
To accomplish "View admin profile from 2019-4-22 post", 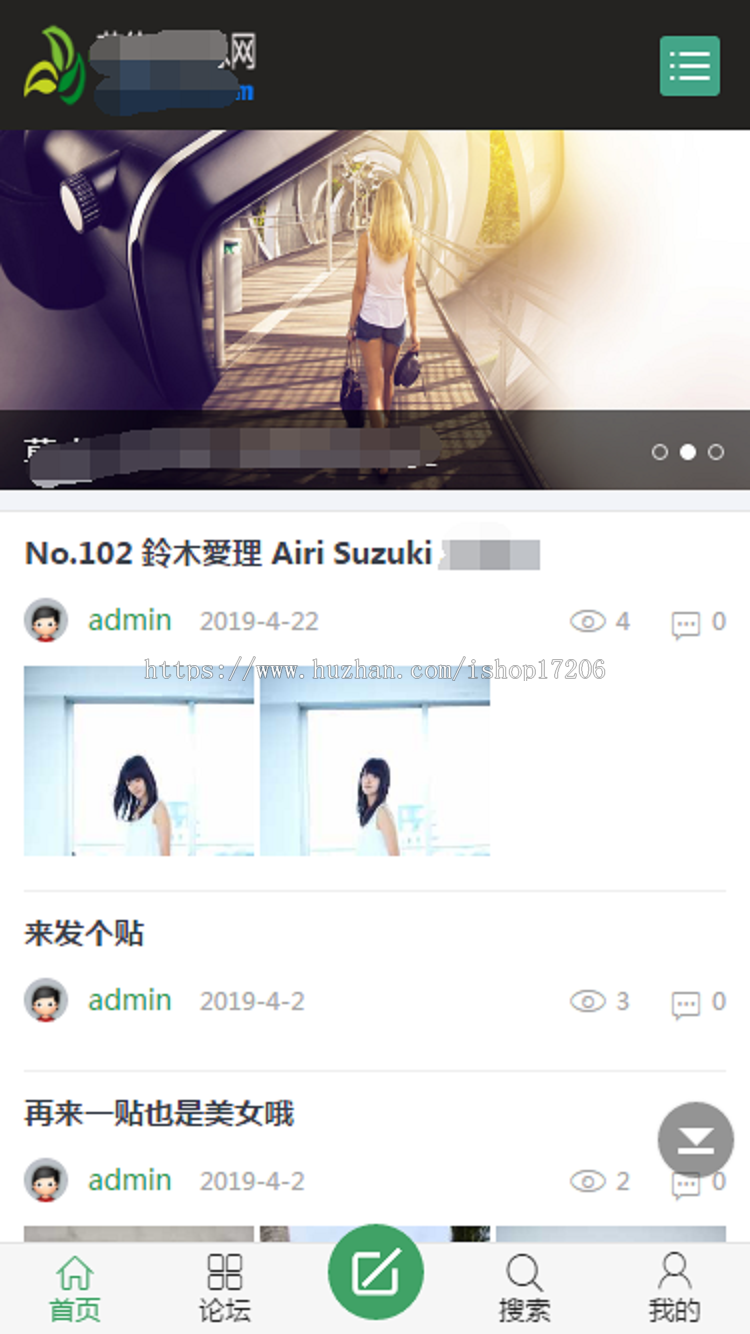I will pyautogui.click(x=129, y=621).
